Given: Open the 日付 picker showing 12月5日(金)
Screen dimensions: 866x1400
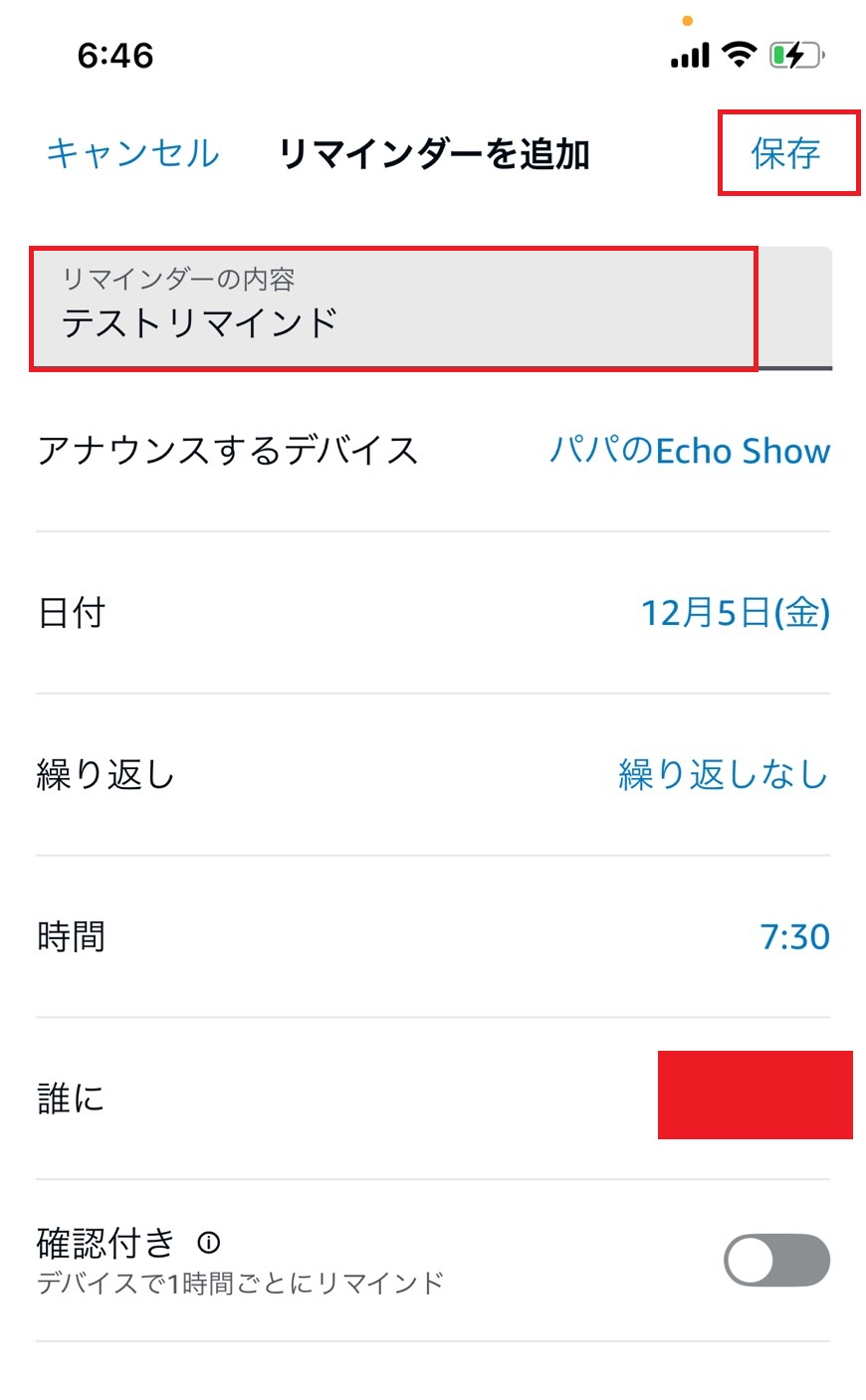Looking at the screenshot, I should click(734, 613).
